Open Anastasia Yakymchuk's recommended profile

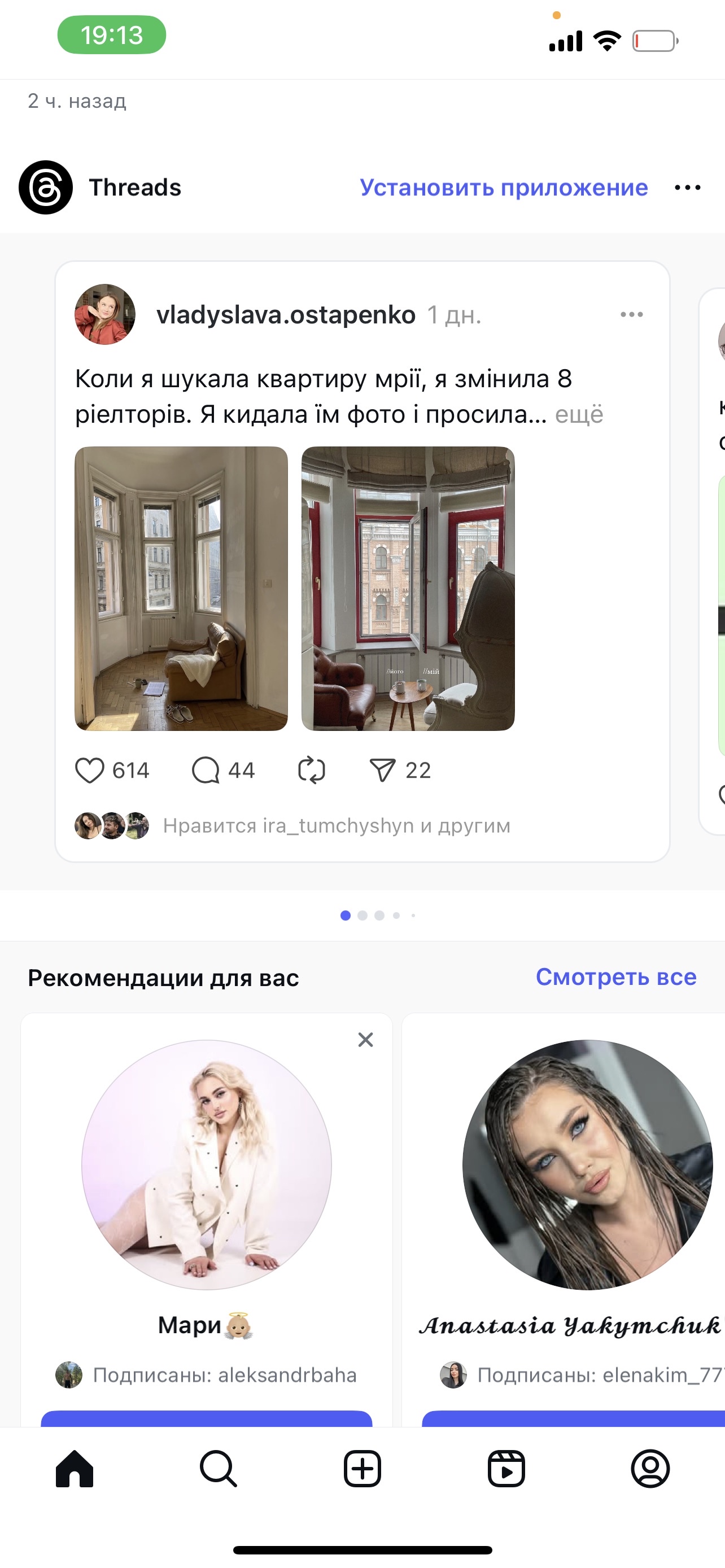587,1164
